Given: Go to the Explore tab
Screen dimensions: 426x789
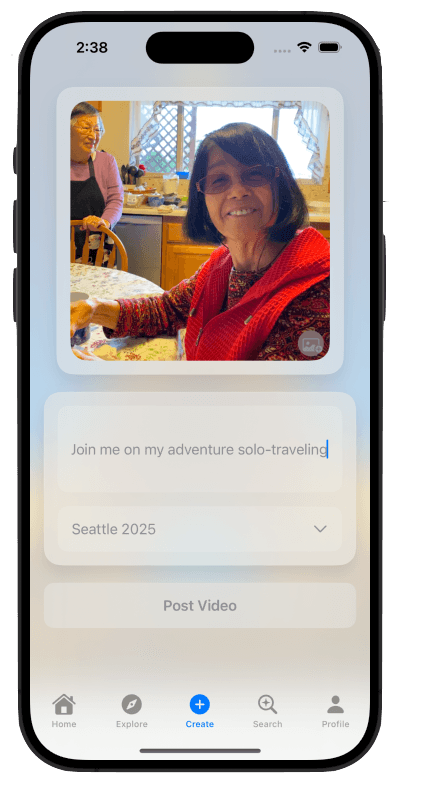Looking at the screenshot, I should [x=132, y=711].
